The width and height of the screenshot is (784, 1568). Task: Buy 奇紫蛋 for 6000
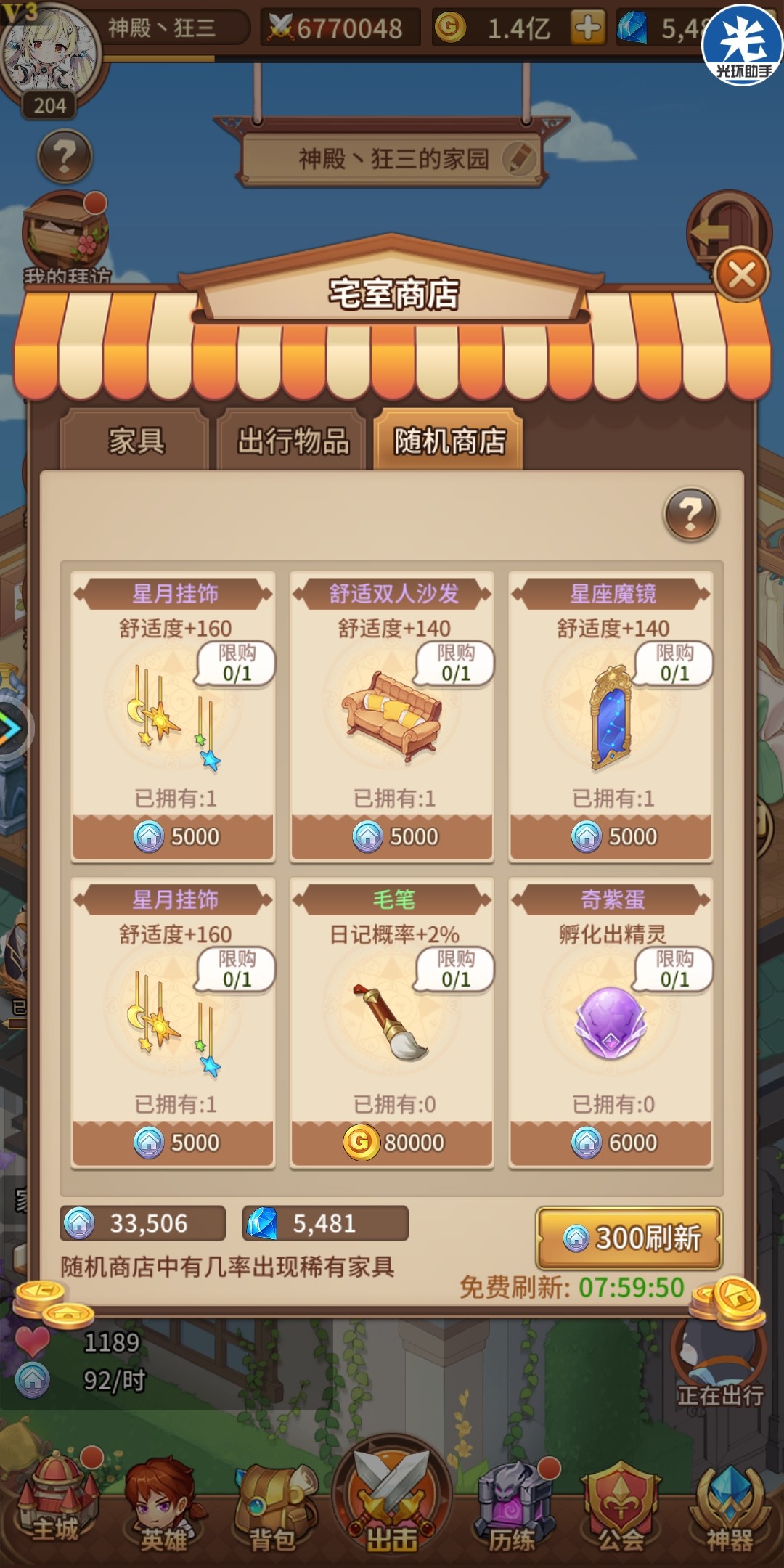pos(611,1143)
